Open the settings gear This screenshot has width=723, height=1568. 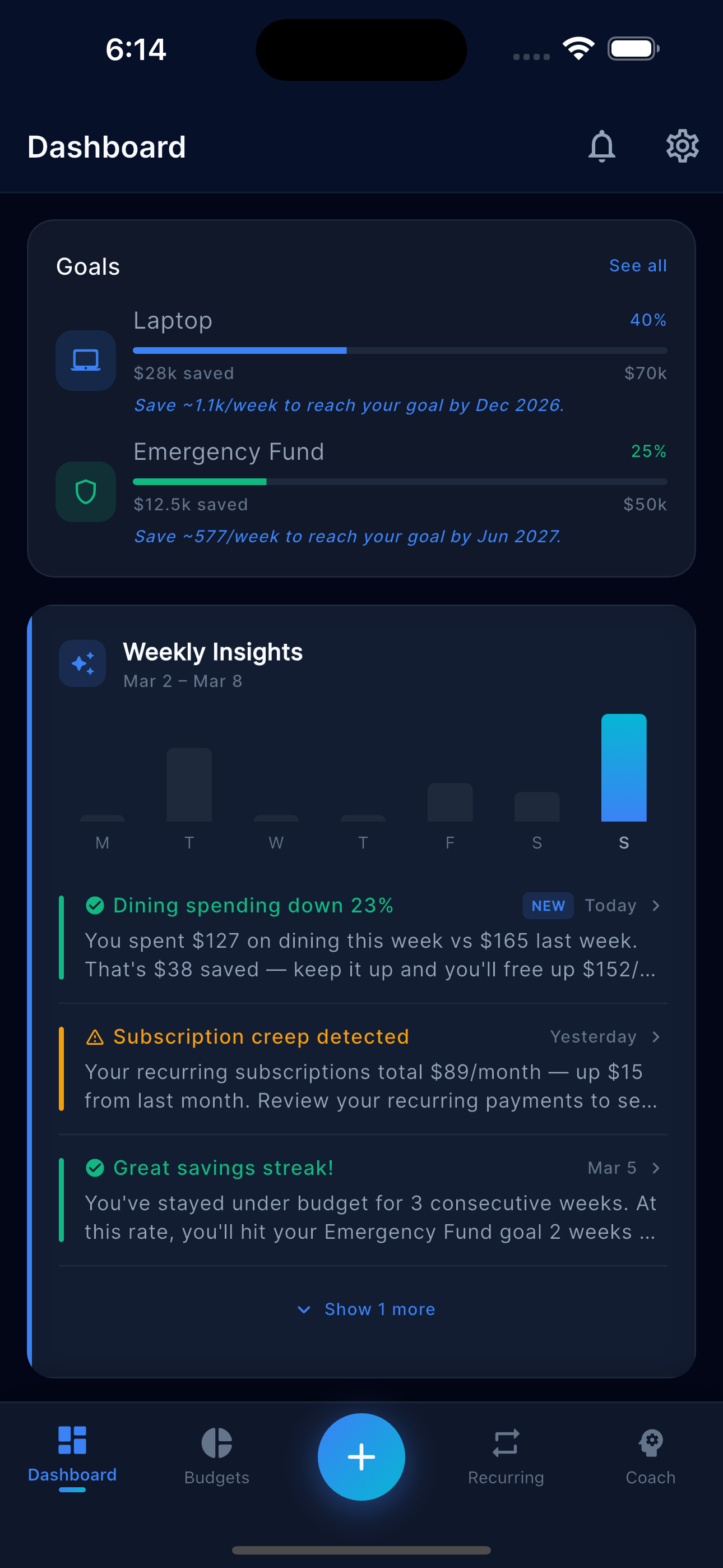coord(682,146)
